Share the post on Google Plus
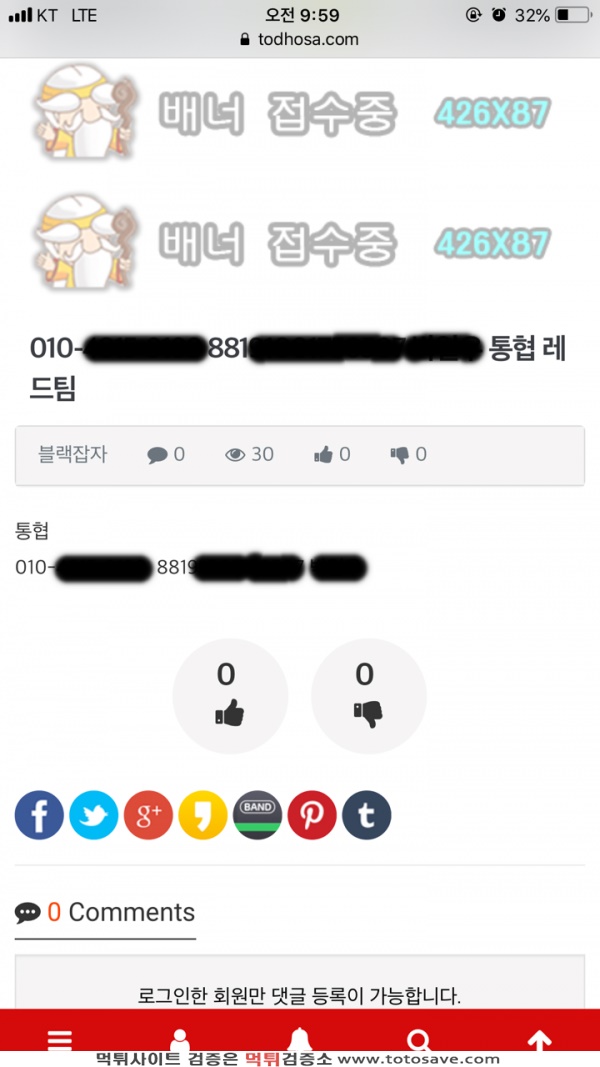This screenshot has height=1067, width=600. [x=148, y=815]
